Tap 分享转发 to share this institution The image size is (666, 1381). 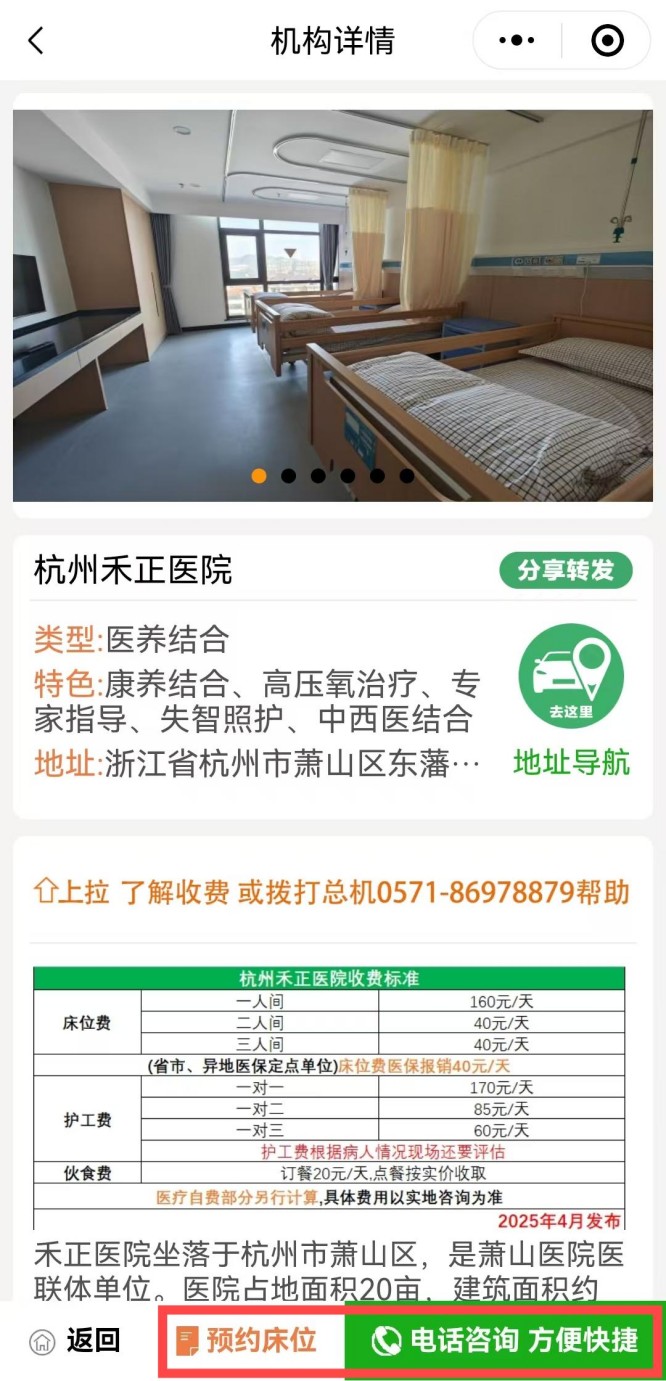click(566, 571)
